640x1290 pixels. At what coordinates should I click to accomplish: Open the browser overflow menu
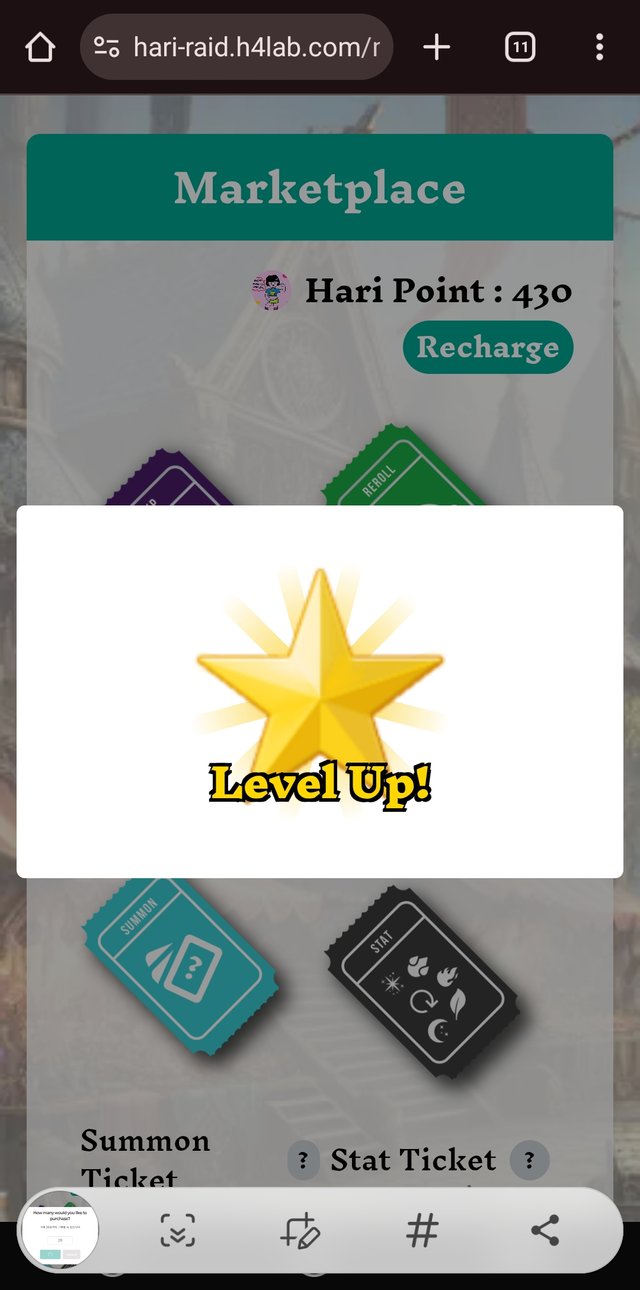(599, 47)
